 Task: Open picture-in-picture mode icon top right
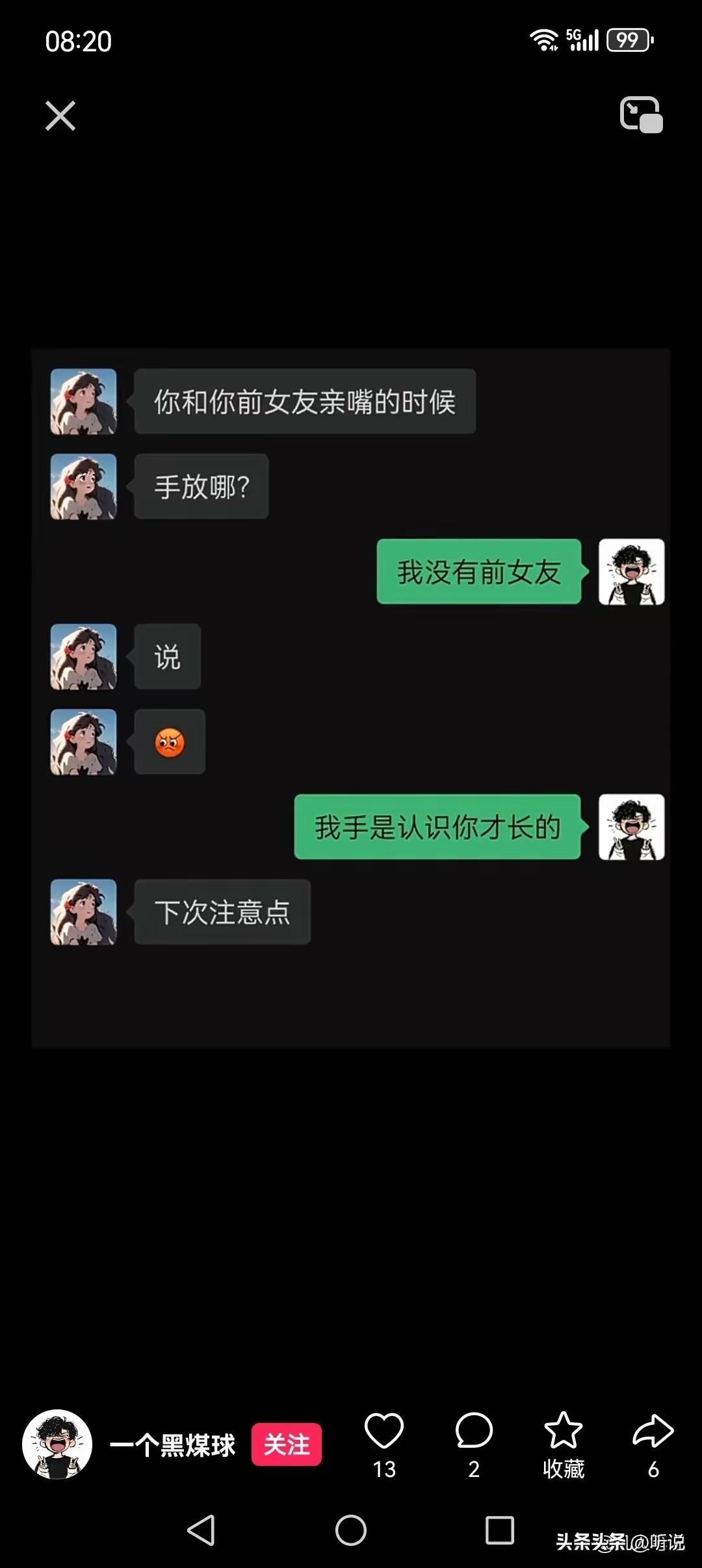pos(640,116)
